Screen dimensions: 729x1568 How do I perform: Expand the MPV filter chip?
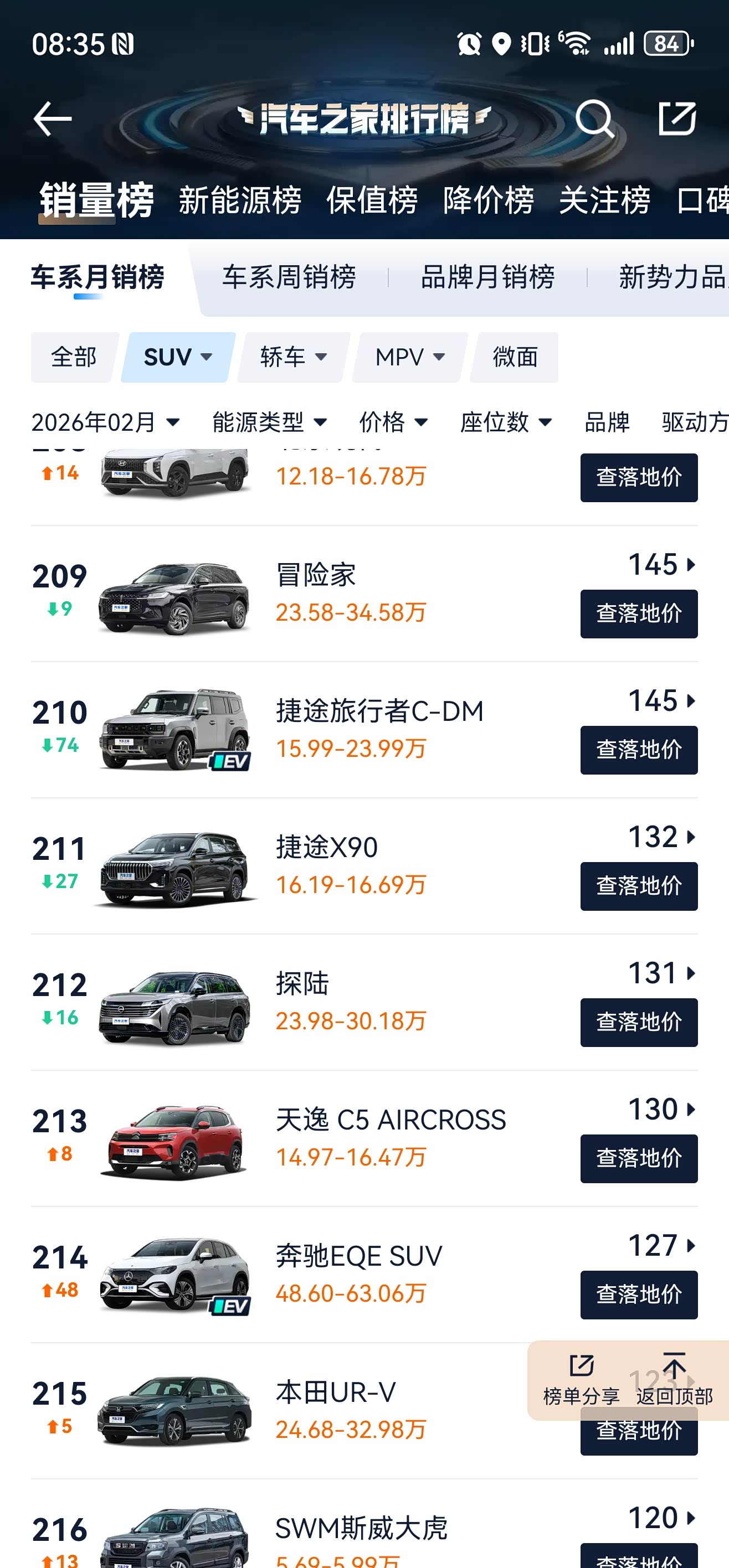coord(410,357)
